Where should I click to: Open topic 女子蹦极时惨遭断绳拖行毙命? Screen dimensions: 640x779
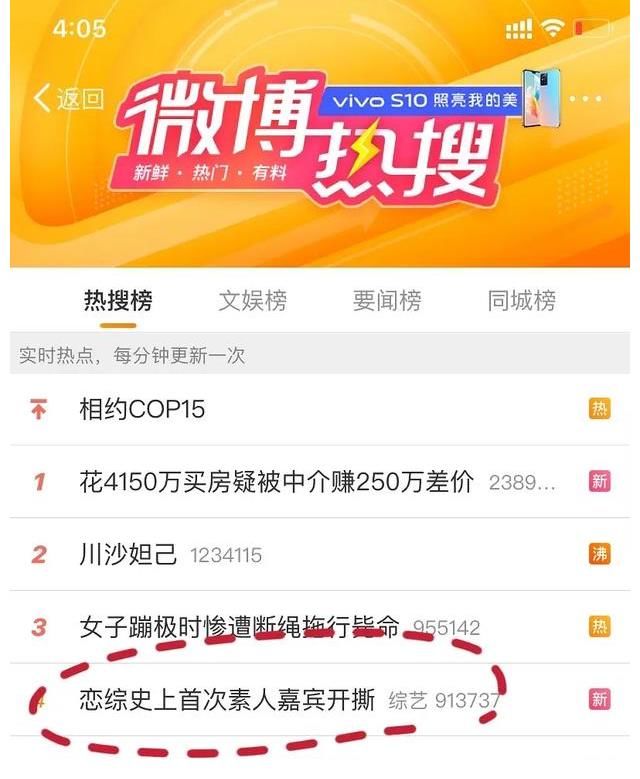pyautogui.click(x=240, y=628)
